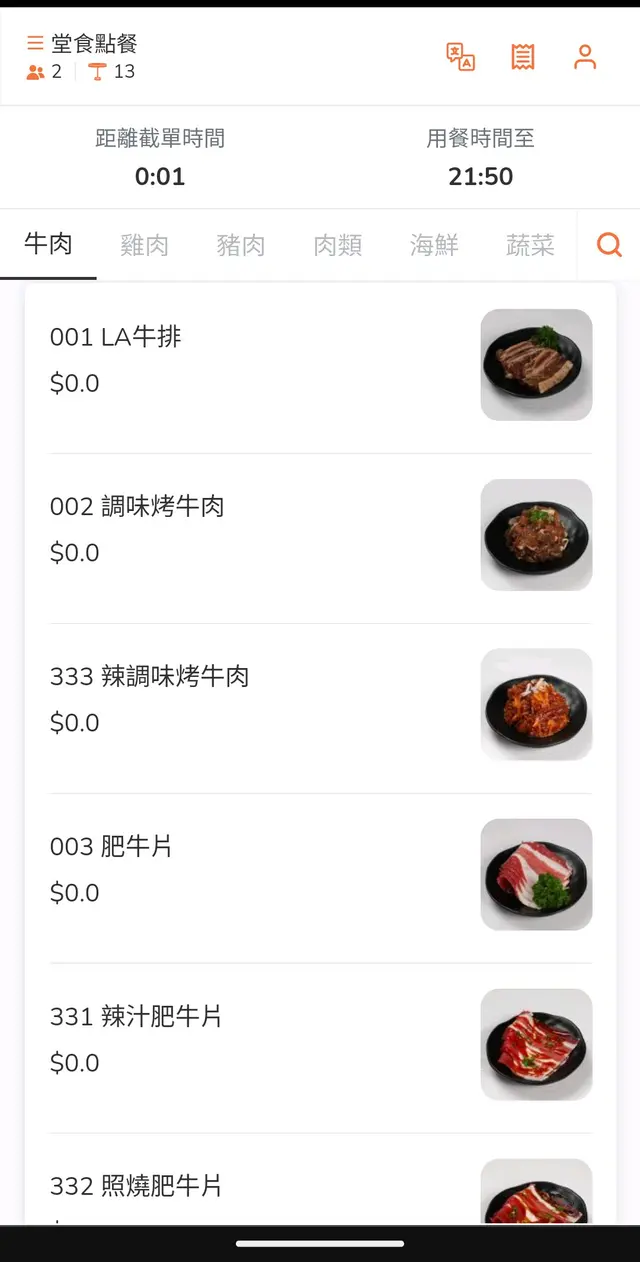The width and height of the screenshot is (640, 1262).
Task: Search the menu with magnifier icon
Action: pyautogui.click(x=609, y=245)
